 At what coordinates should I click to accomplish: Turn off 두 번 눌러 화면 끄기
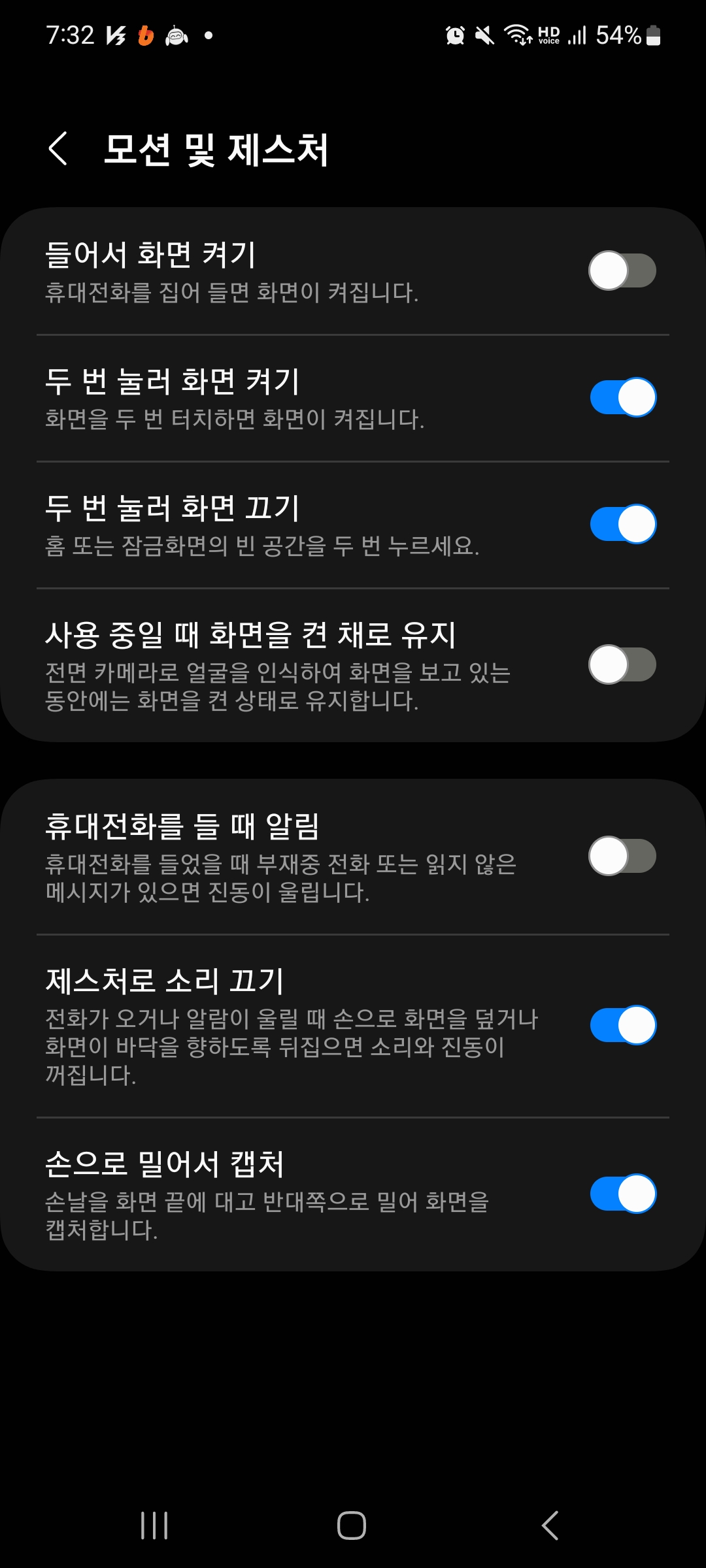click(x=622, y=521)
